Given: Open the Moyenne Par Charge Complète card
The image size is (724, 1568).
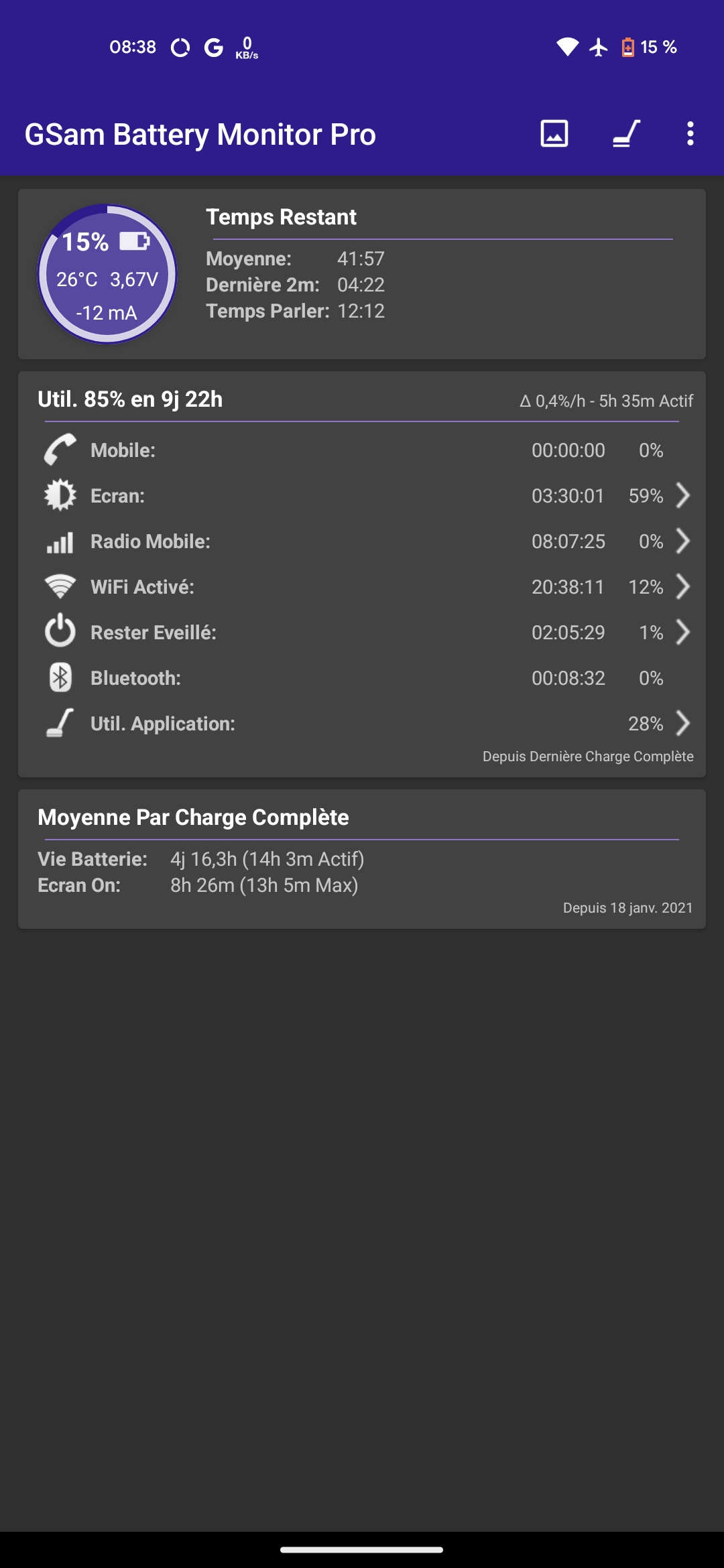Looking at the screenshot, I should pos(362,859).
